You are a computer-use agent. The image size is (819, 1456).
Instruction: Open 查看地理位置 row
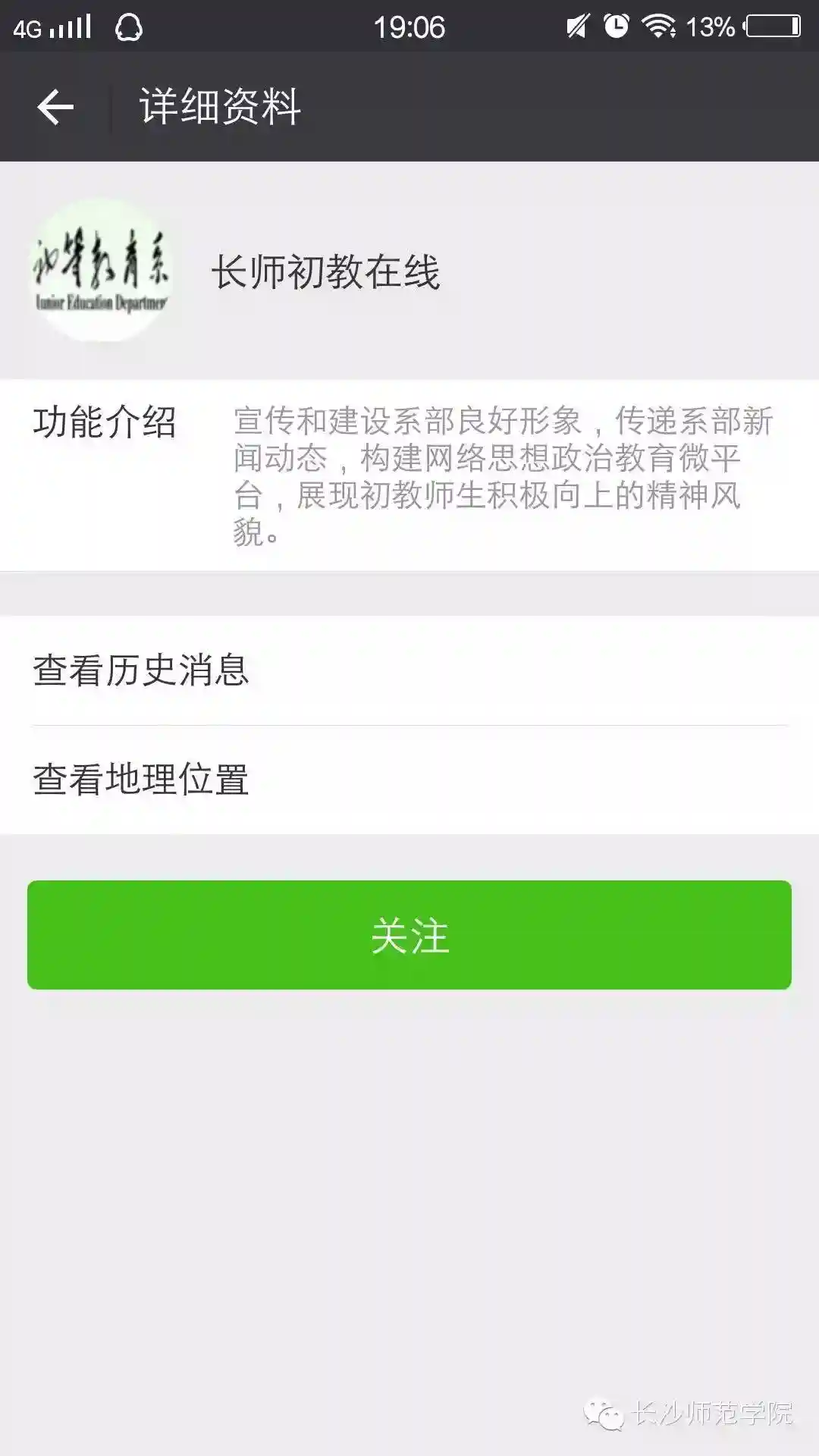(409, 780)
